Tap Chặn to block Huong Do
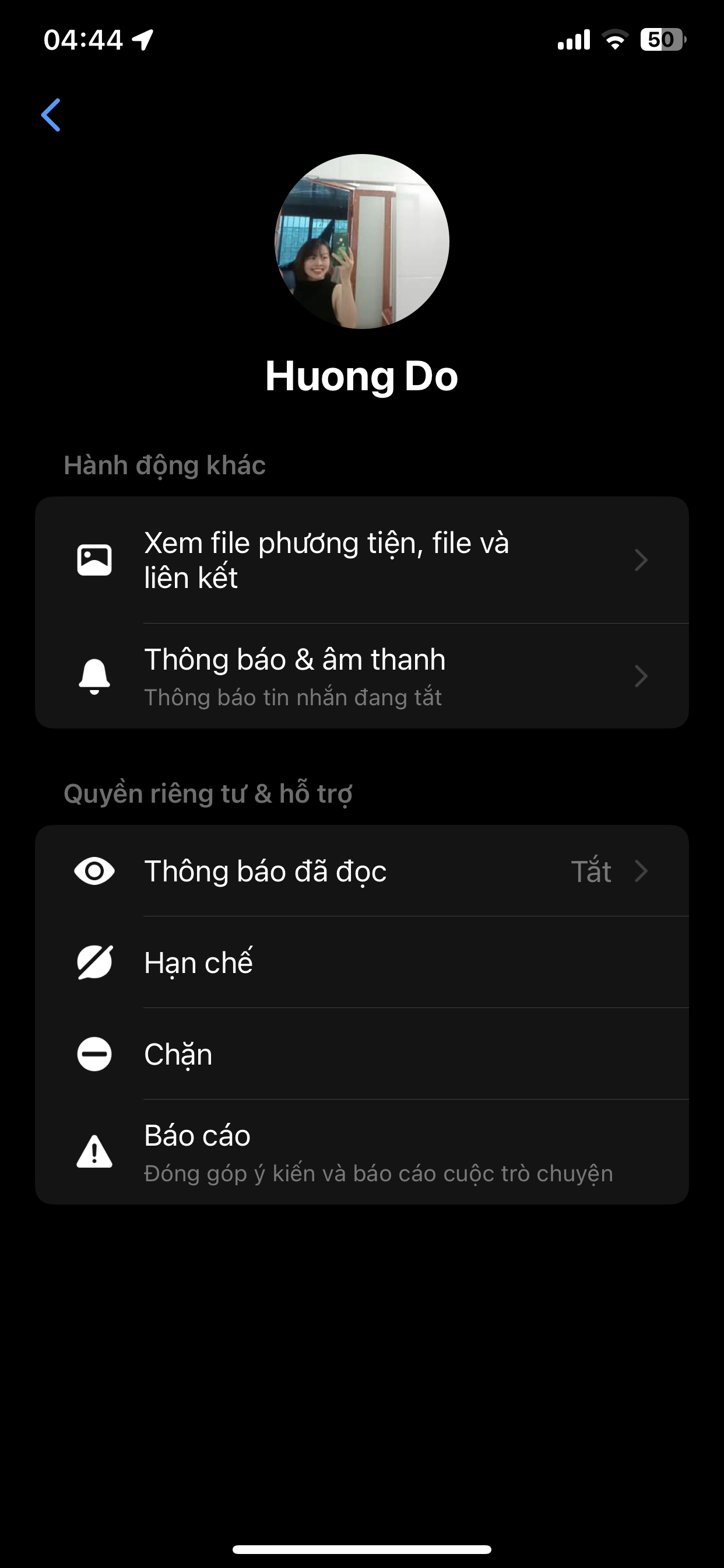The height and width of the screenshot is (1568, 724). [x=361, y=1054]
